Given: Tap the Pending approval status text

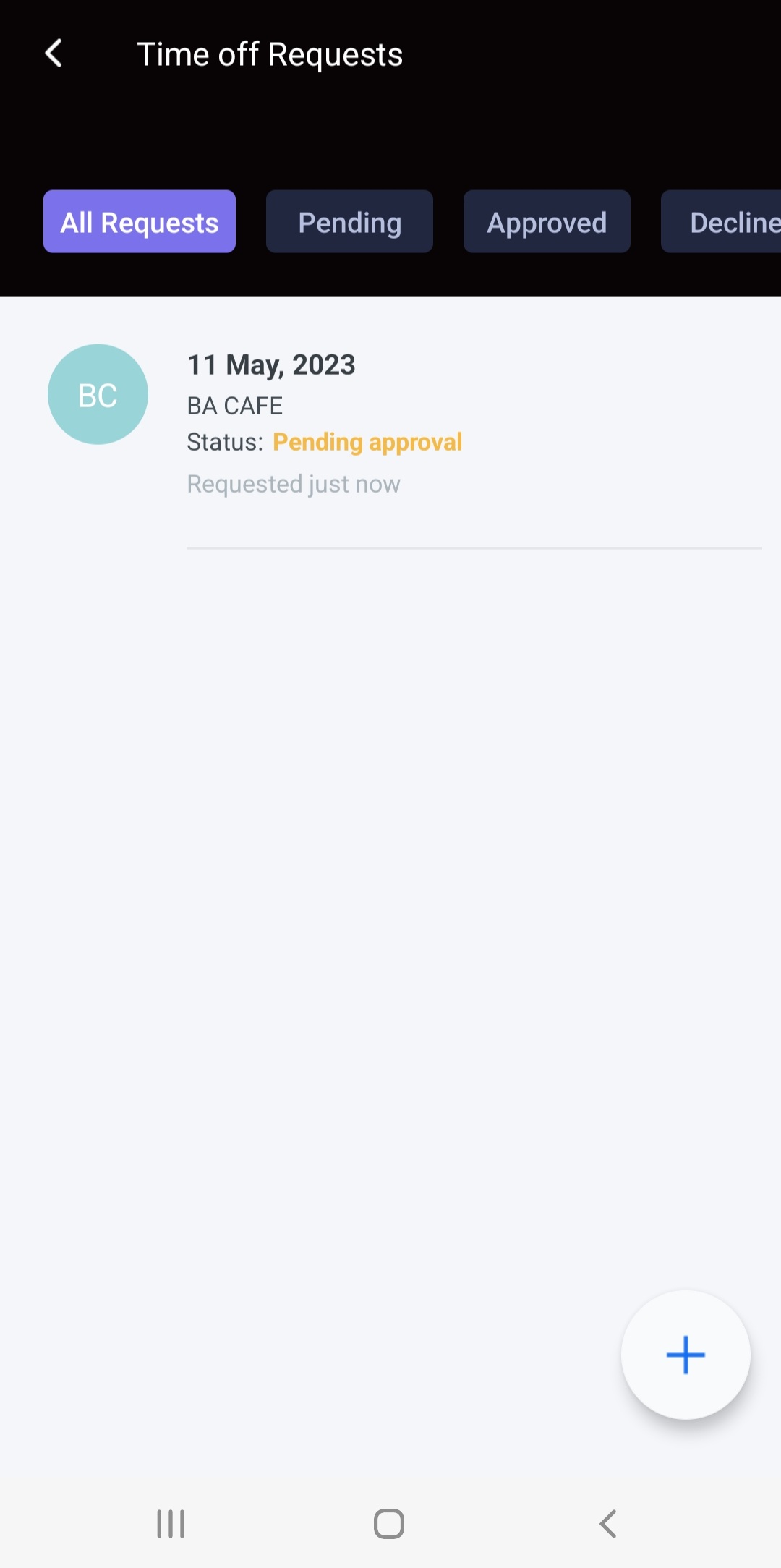Looking at the screenshot, I should click(367, 441).
